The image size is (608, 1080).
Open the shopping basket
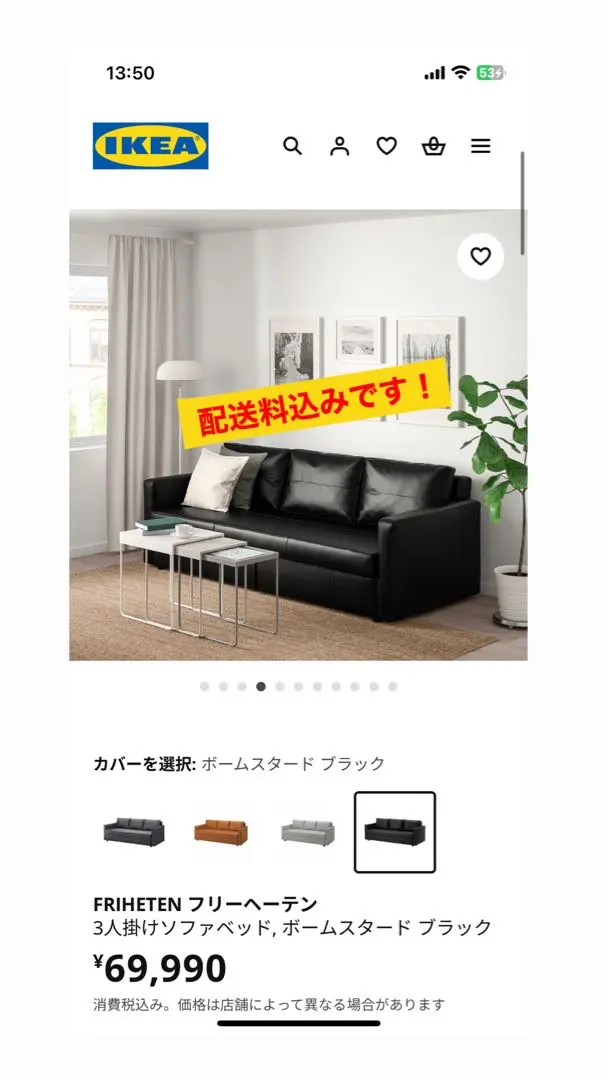[433, 146]
